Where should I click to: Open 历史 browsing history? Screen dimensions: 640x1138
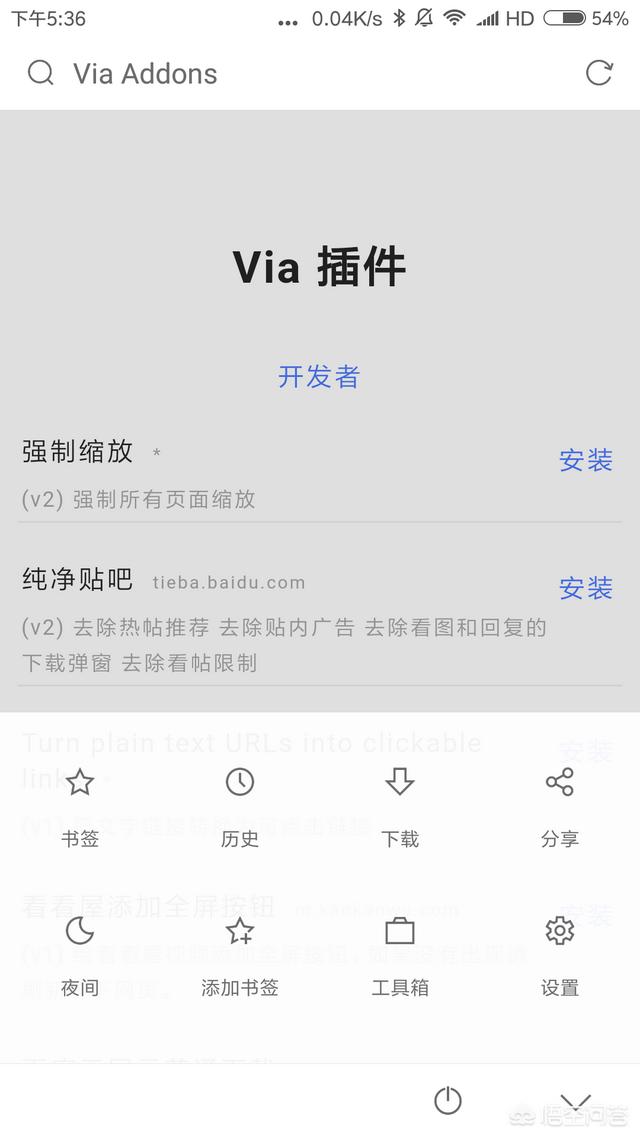tap(239, 808)
